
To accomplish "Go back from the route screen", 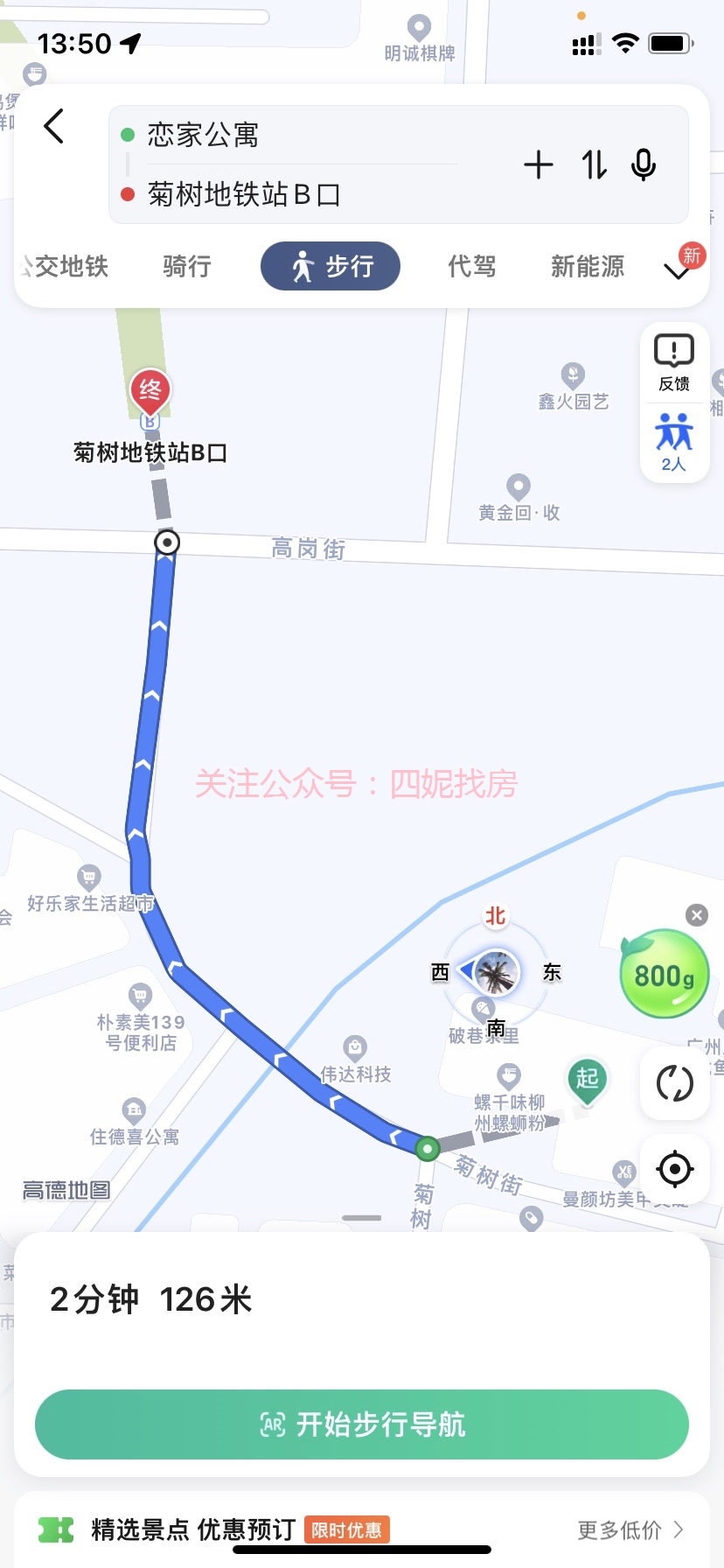I will coord(54,127).
